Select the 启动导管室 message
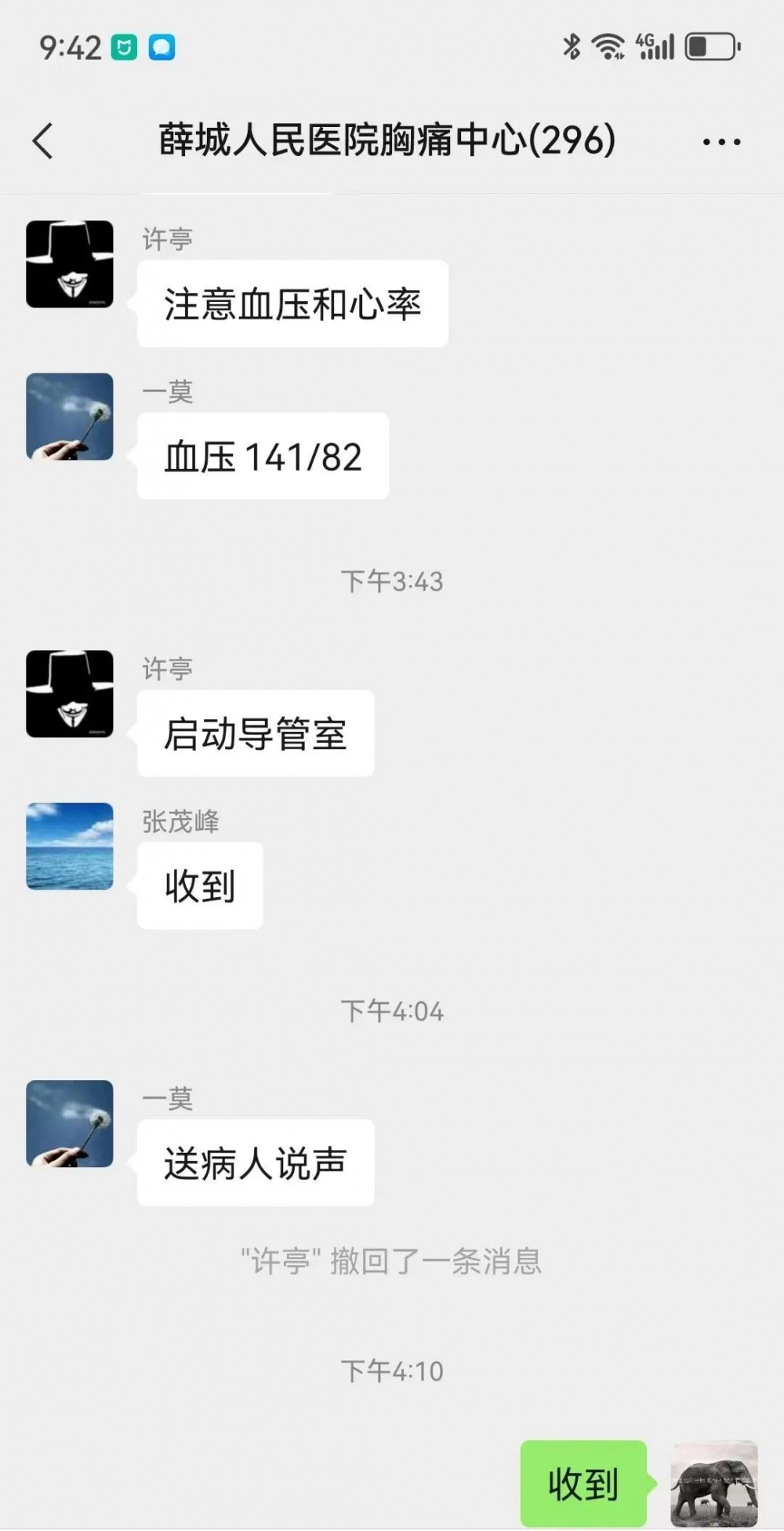This screenshot has height=1531, width=784. click(x=256, y=733)
